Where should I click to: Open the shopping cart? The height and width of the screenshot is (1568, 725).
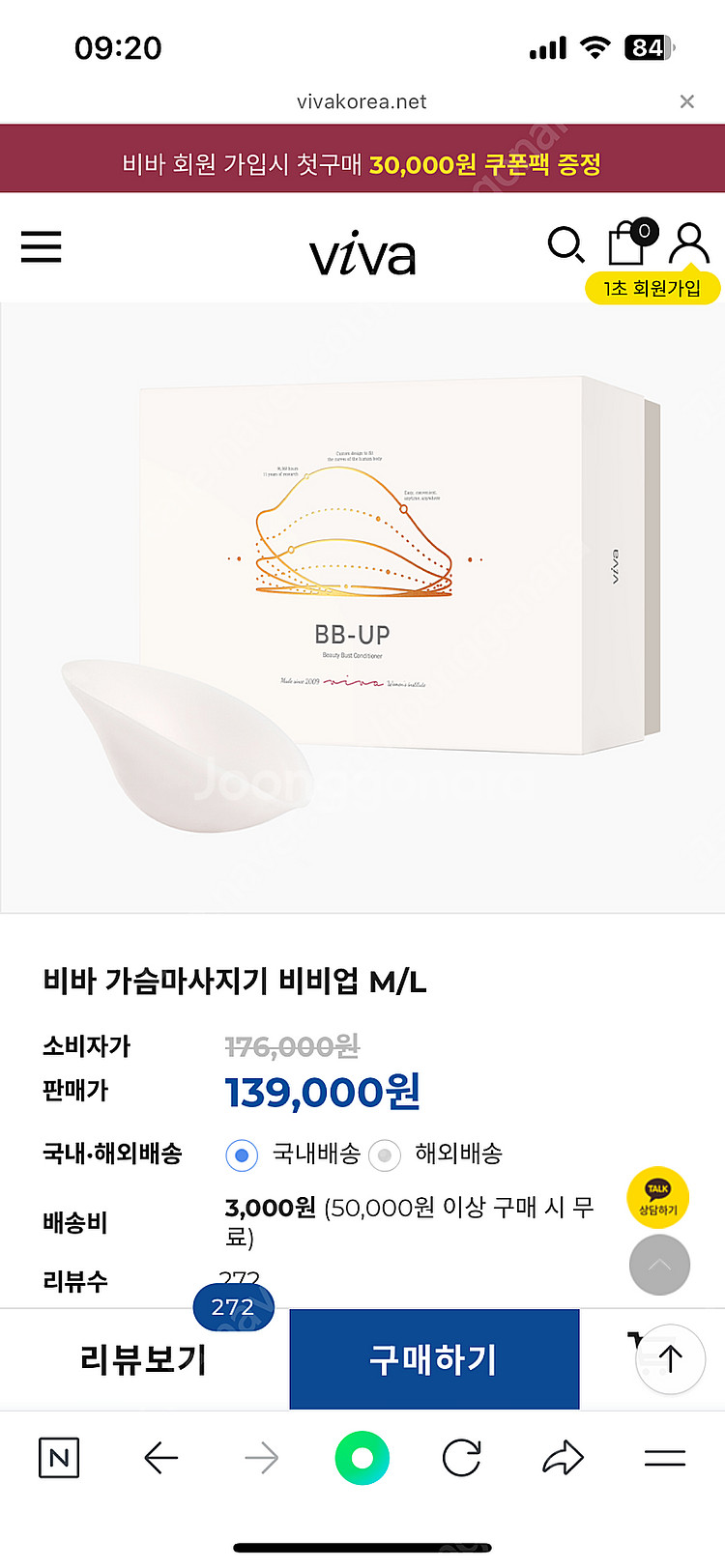(x=627, y=243)
